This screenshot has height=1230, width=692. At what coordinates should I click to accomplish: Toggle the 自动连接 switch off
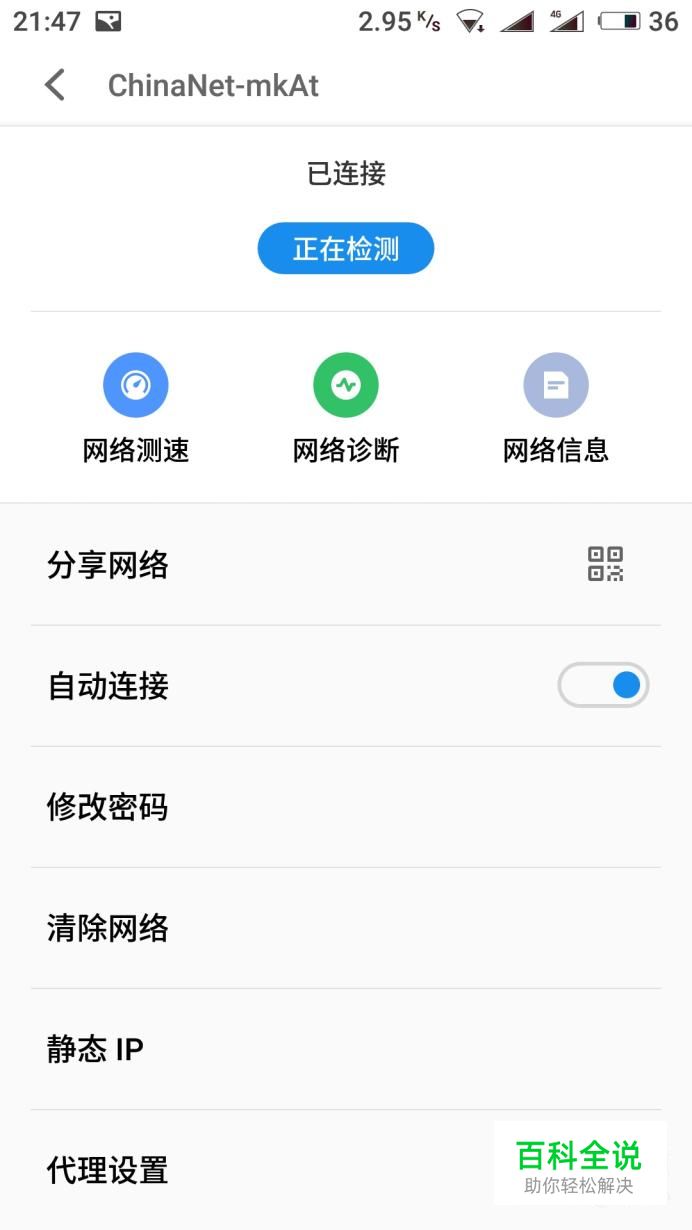pyautogui.click(x=603, y=686)
